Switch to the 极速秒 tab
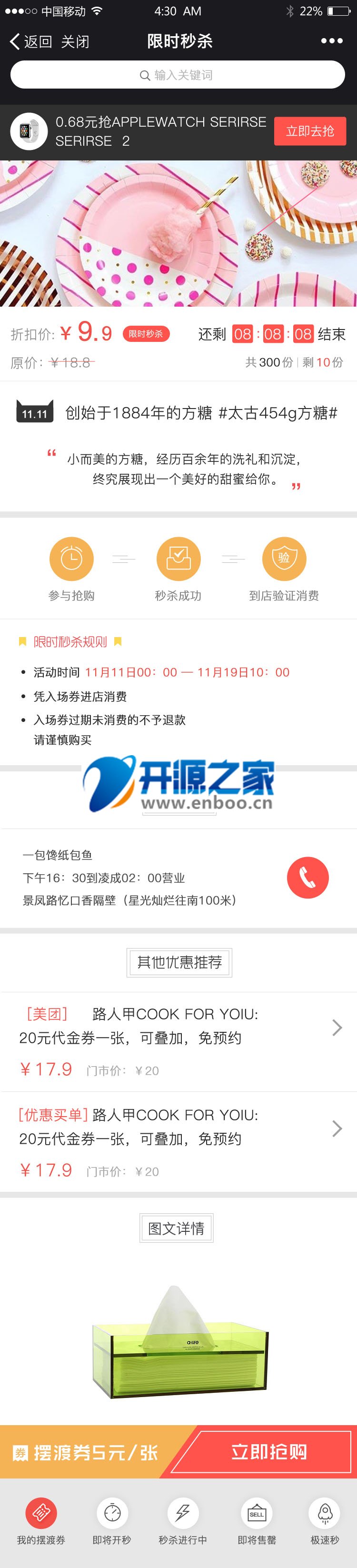 pyautogui.click(x=325, y=1520)
